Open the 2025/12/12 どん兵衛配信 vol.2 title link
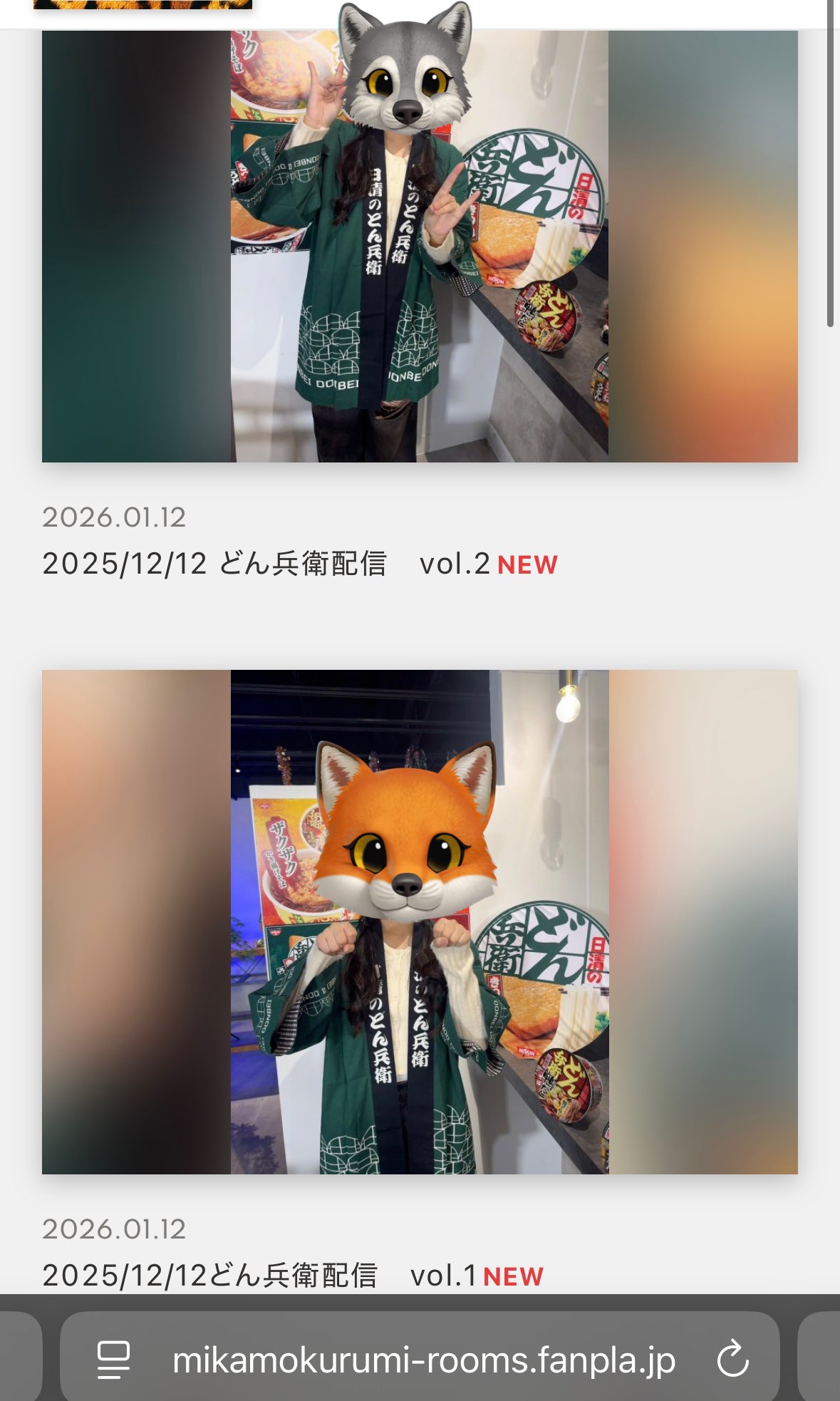 coord(265,564)
